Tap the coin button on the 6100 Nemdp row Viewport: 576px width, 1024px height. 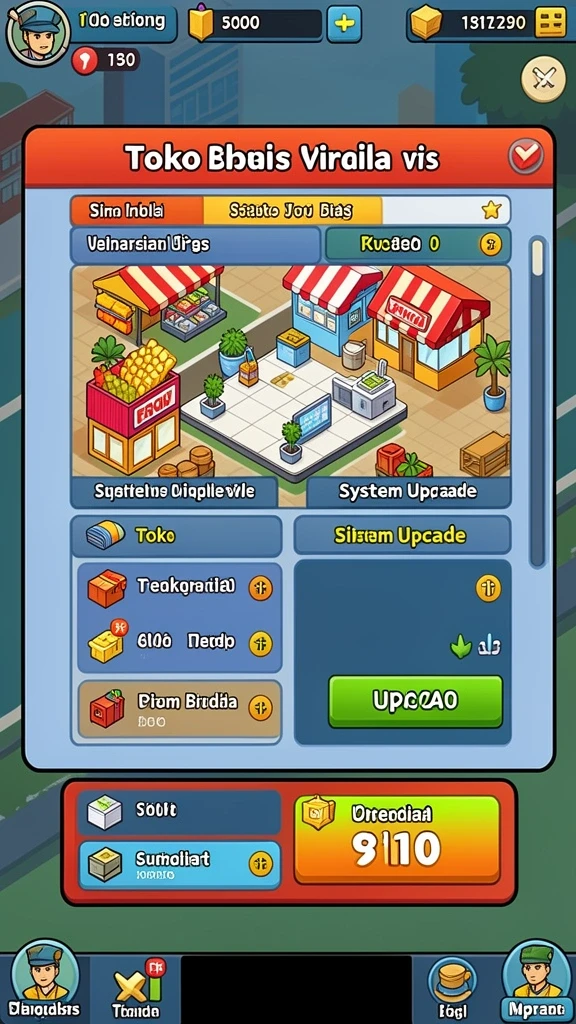click(x=260, y=643)
